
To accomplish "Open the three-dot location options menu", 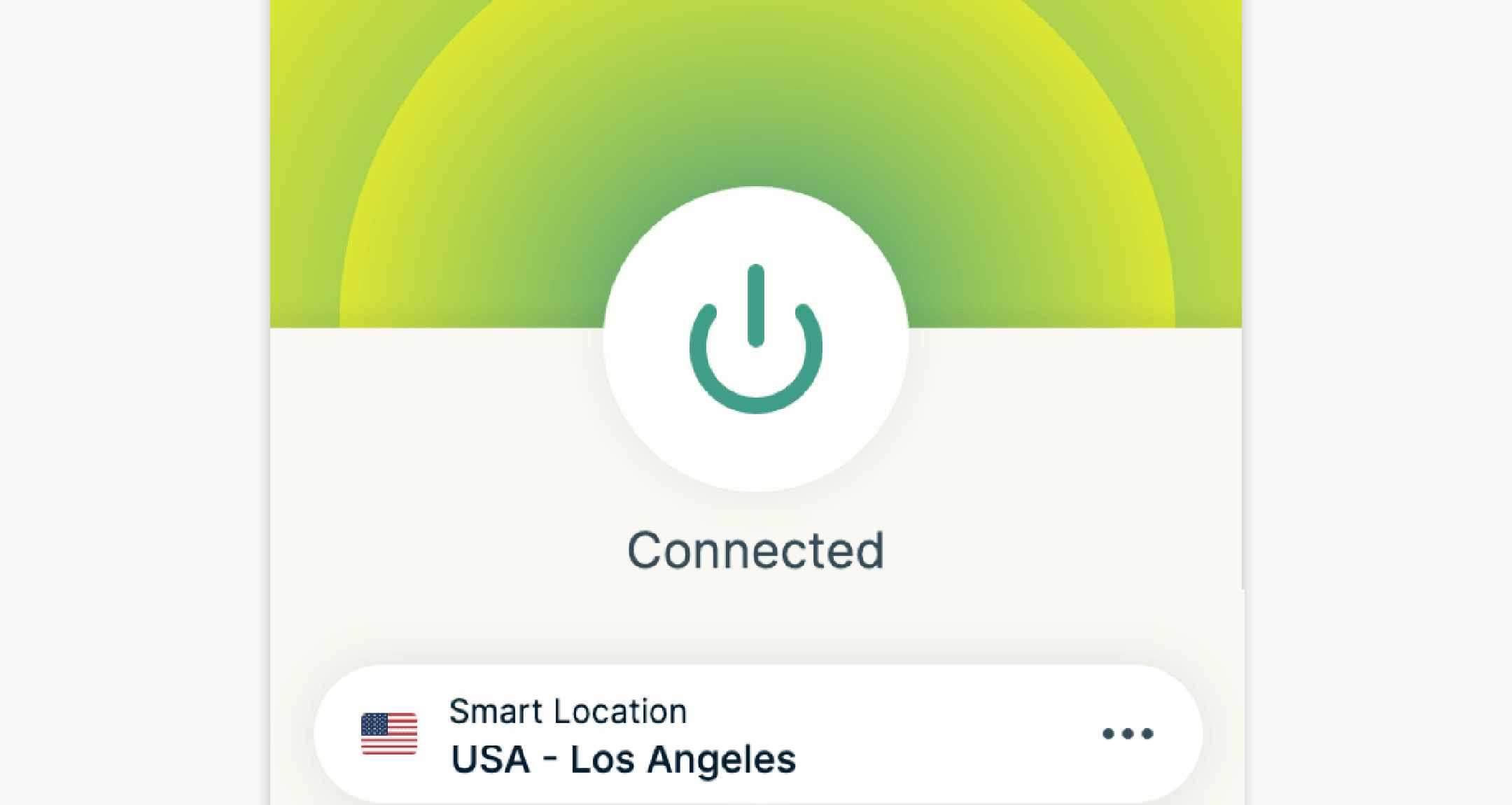I will tap(1127, 734).
